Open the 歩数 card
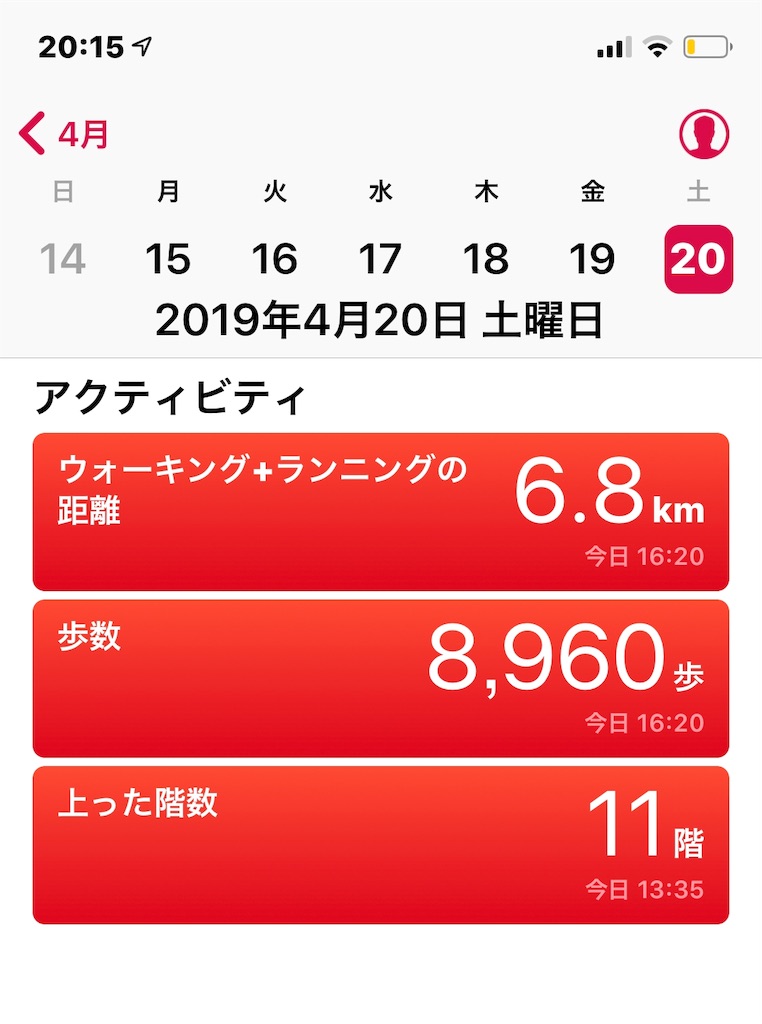762x1024 pixels. [x=381, y=678]
